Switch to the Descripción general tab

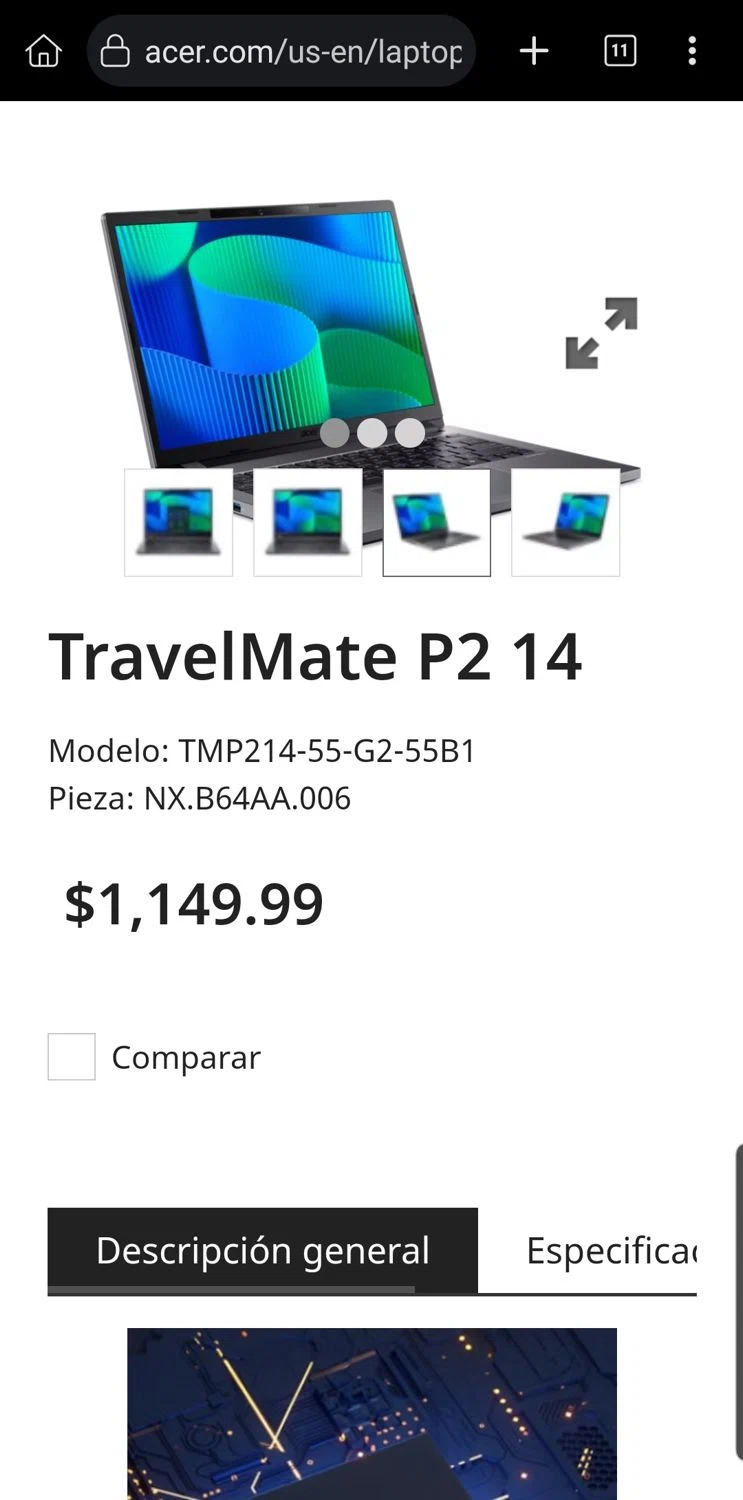tap(262, 1251)
